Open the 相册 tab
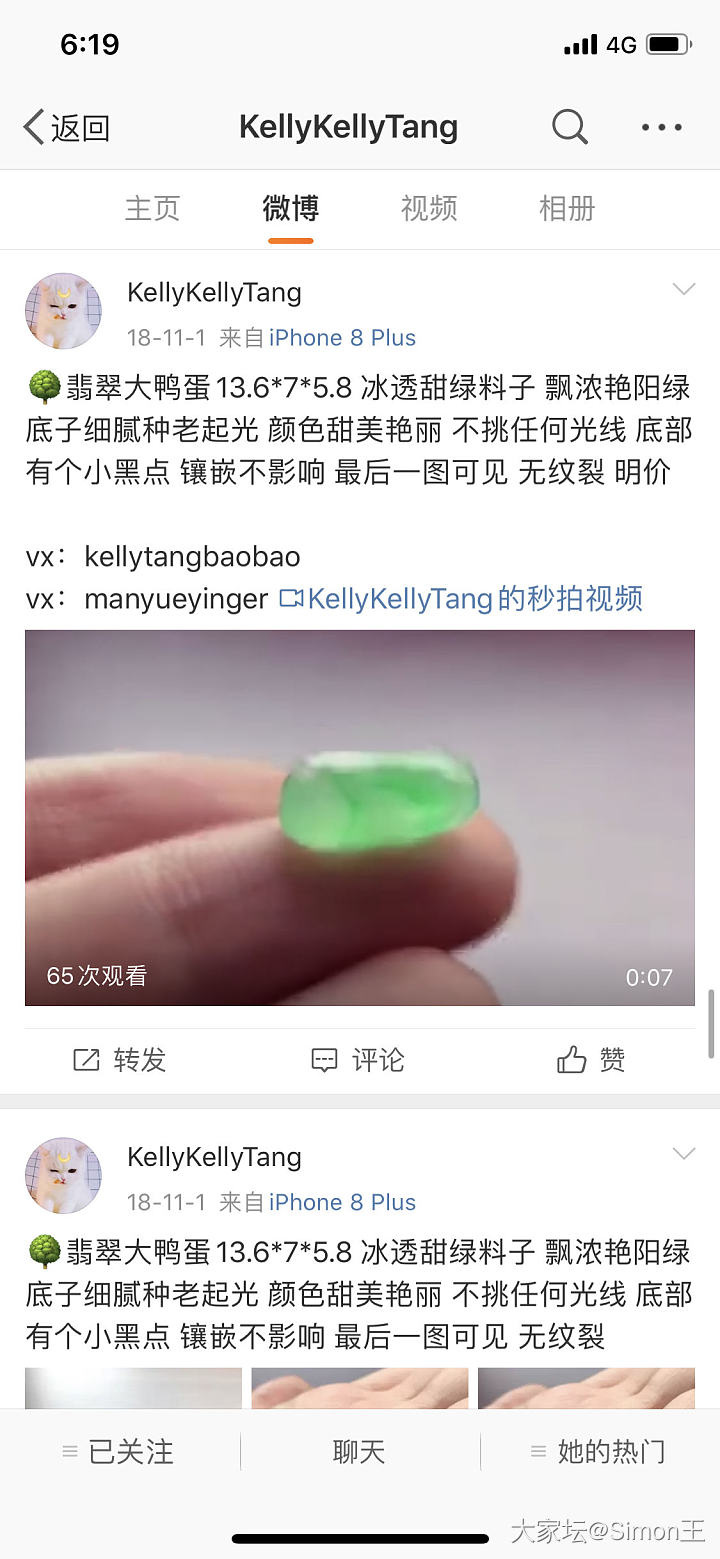The height and width of the screenshot is (1559, 720). [566, 208]
